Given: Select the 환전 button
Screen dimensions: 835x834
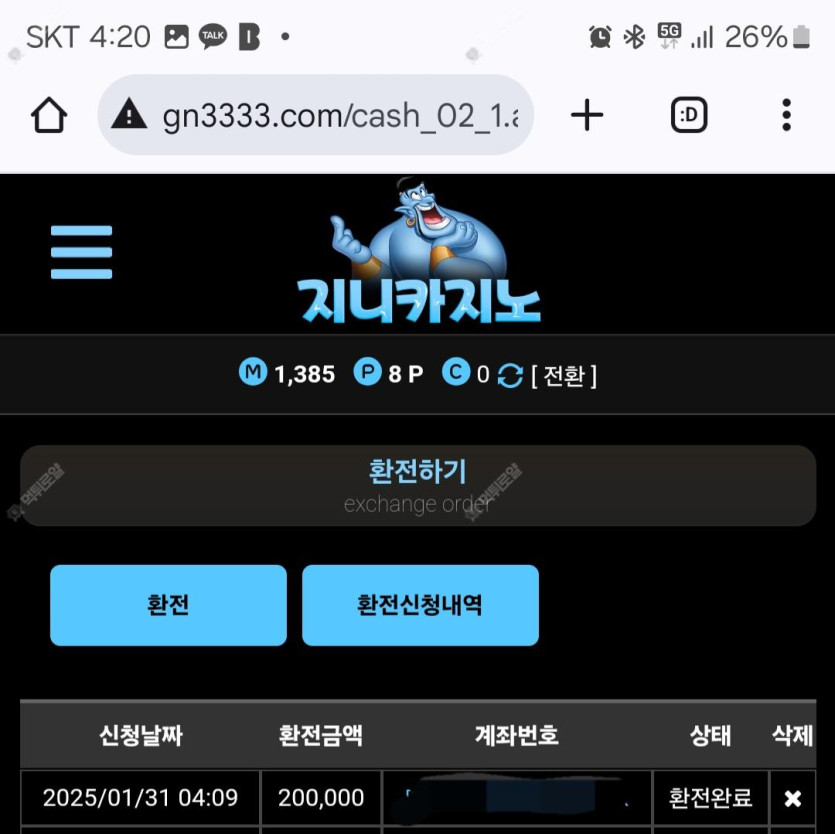Looking at the screenshot, I should coord(168,605).
